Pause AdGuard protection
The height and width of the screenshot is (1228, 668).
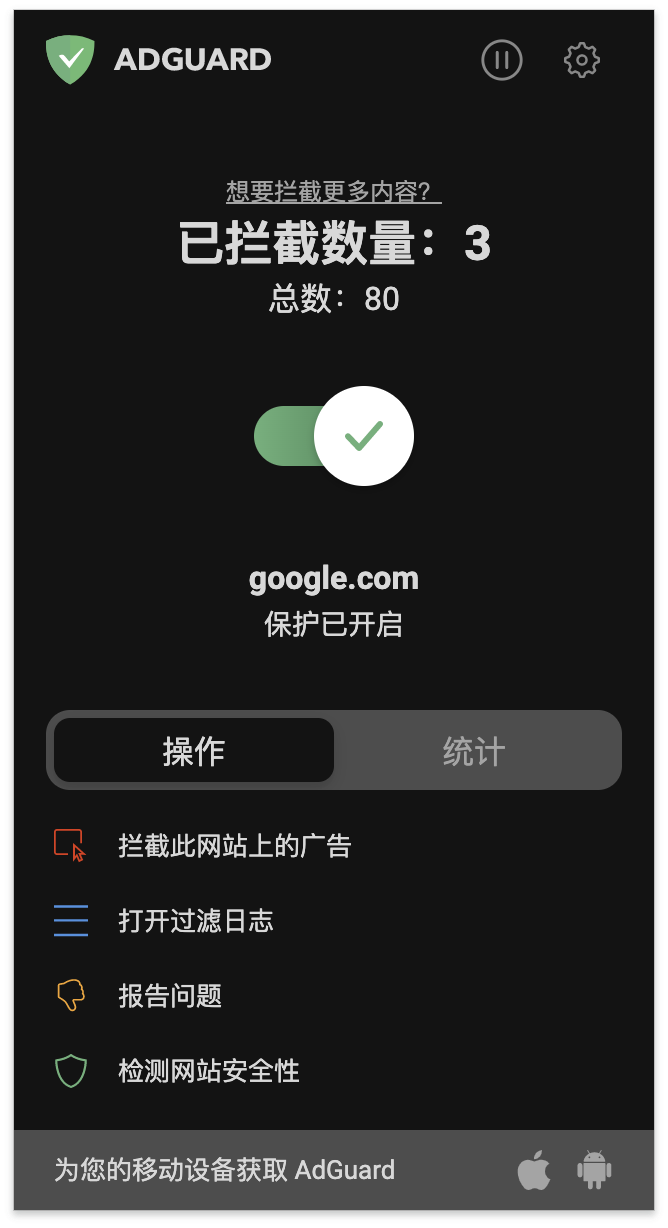pos(502,60)
